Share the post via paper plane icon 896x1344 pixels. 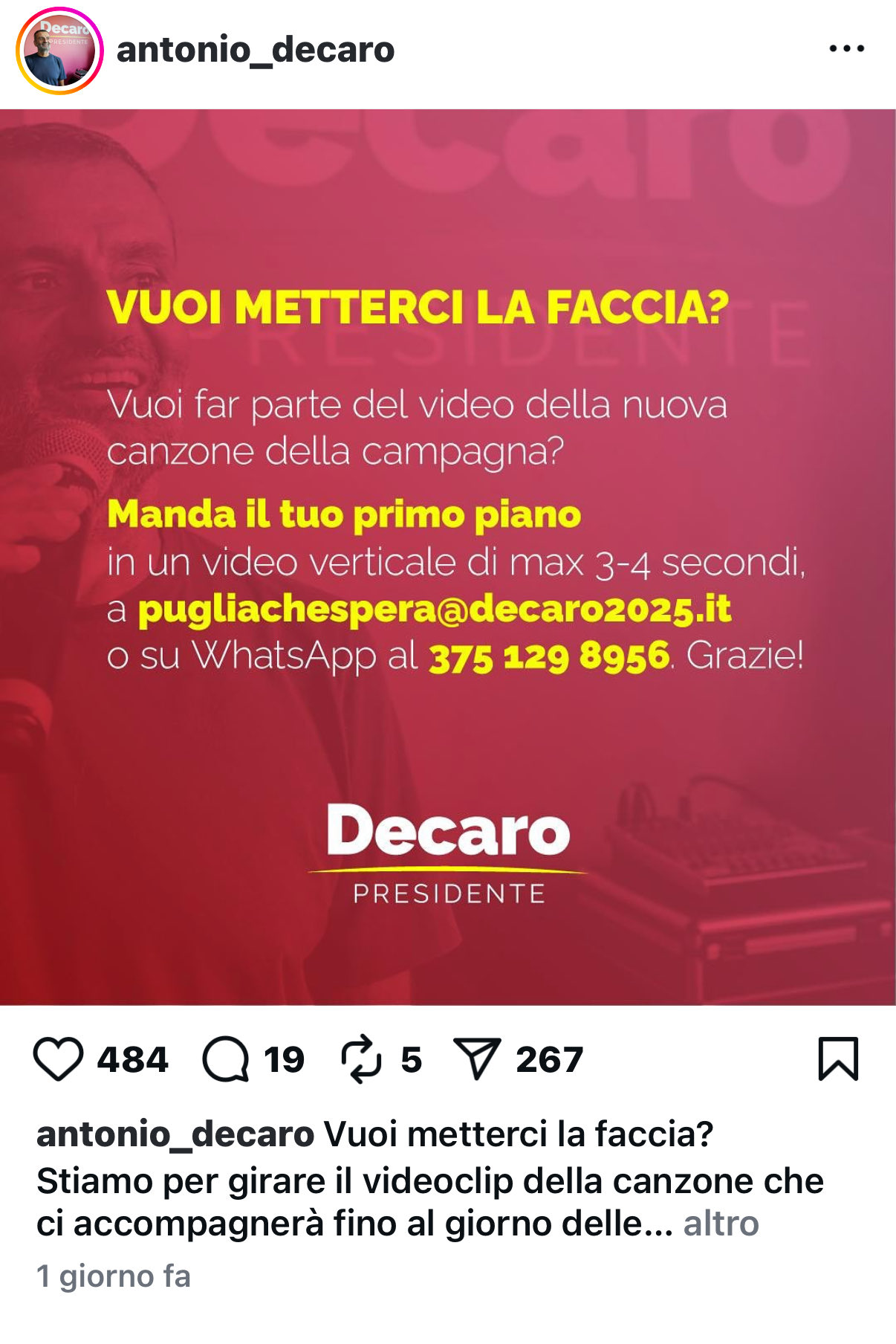tap(477, 1059)
